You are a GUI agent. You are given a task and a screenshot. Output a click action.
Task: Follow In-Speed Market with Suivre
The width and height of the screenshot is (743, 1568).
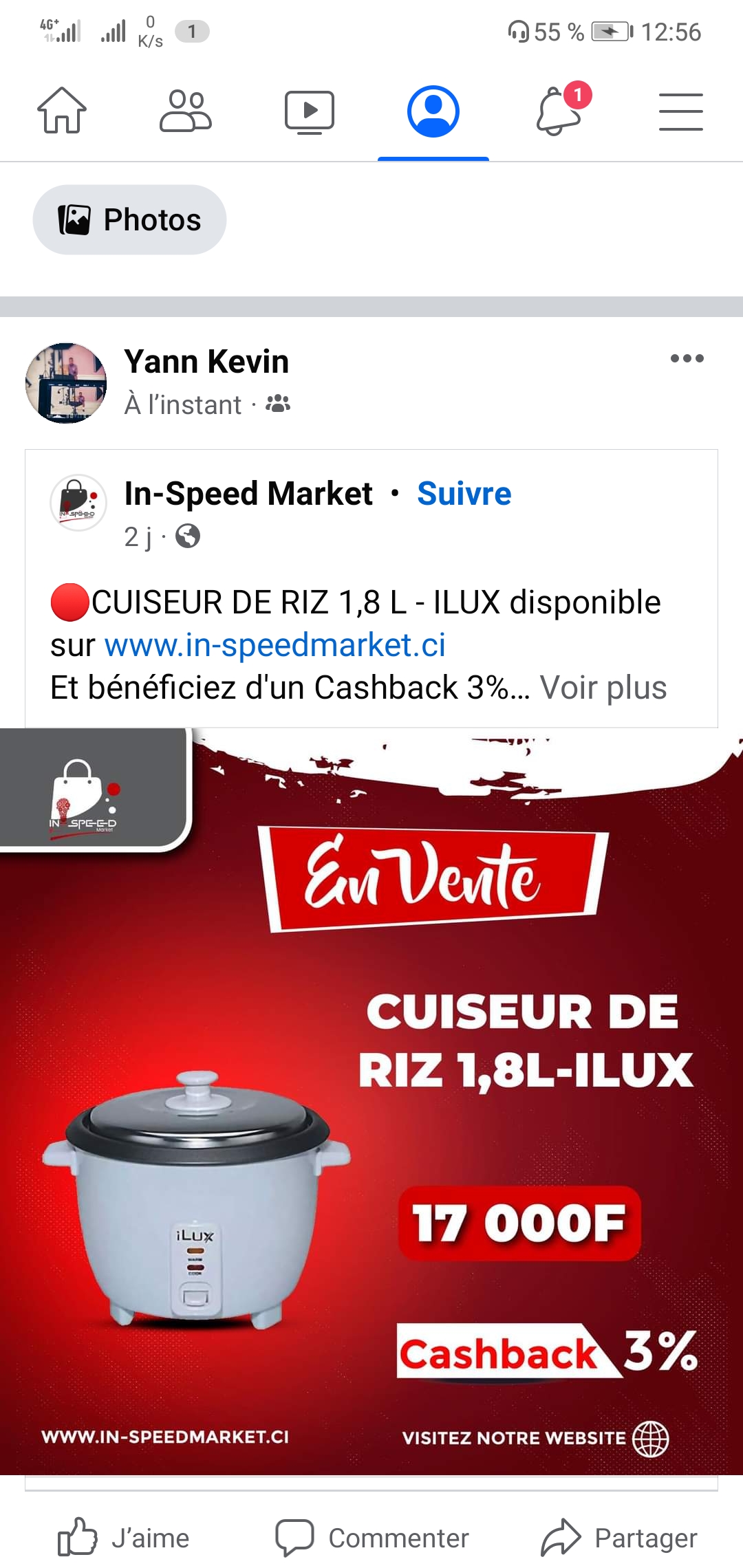[464, 494]
